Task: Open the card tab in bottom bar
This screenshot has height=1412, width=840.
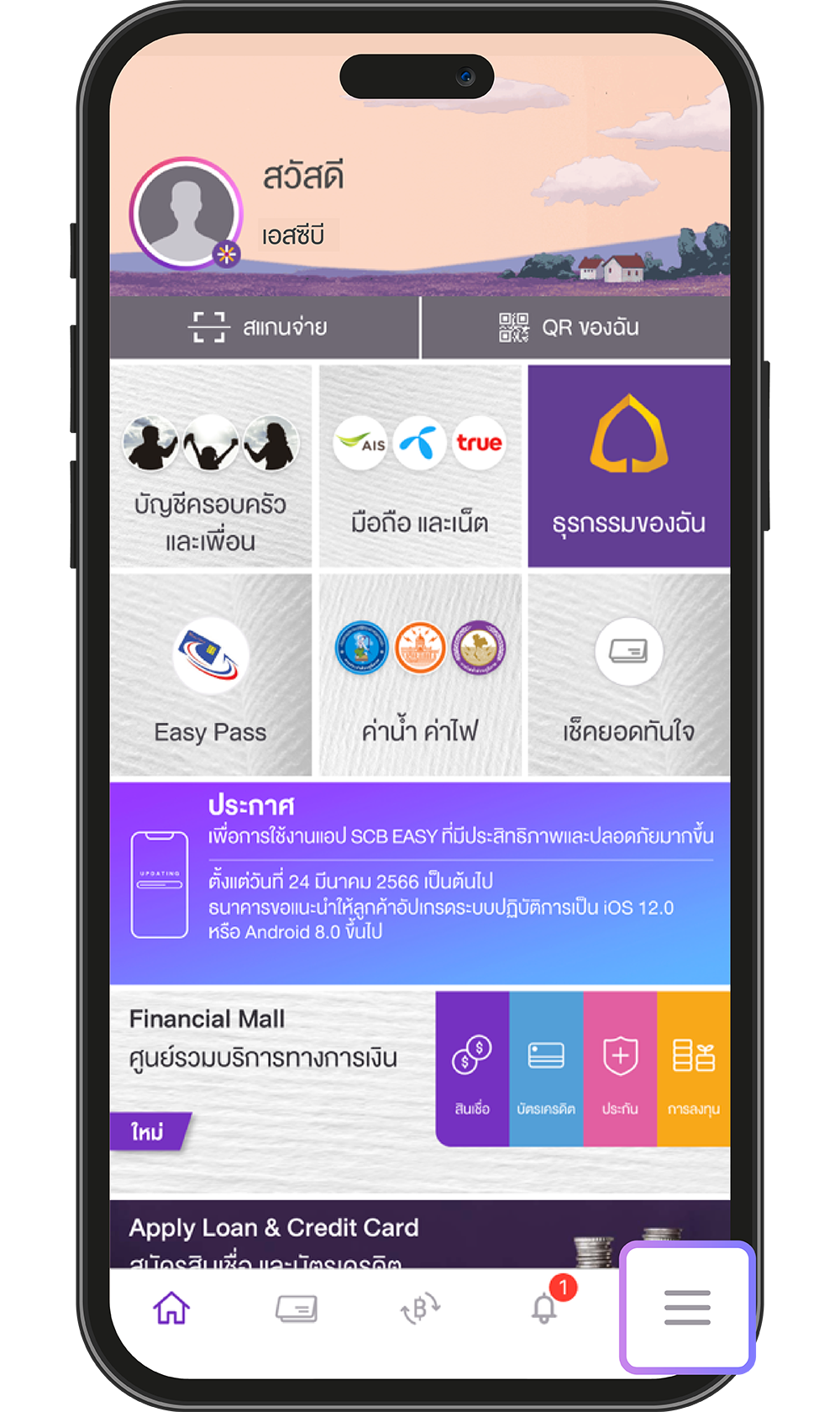Action: (x=297, y=1309)
